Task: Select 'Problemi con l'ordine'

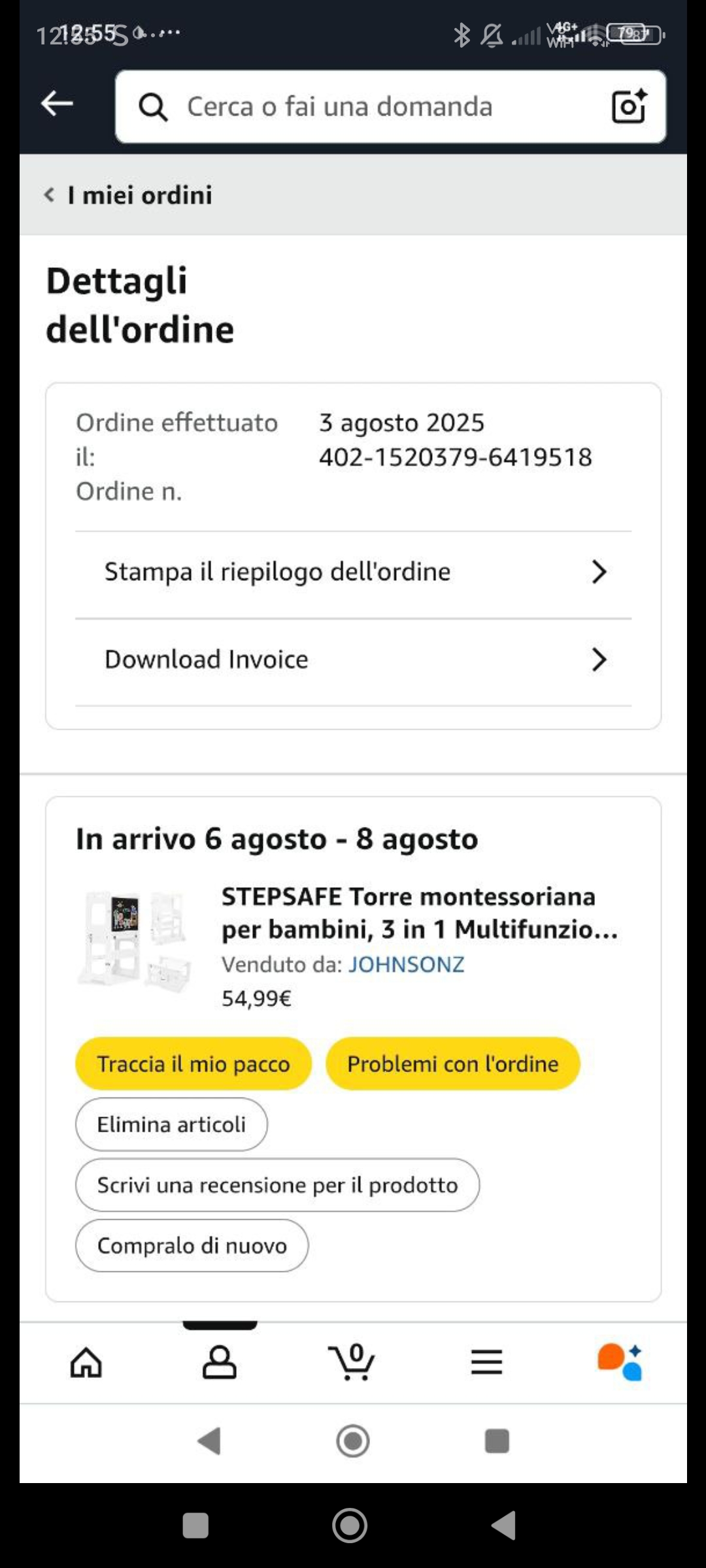Action: 452,1064
